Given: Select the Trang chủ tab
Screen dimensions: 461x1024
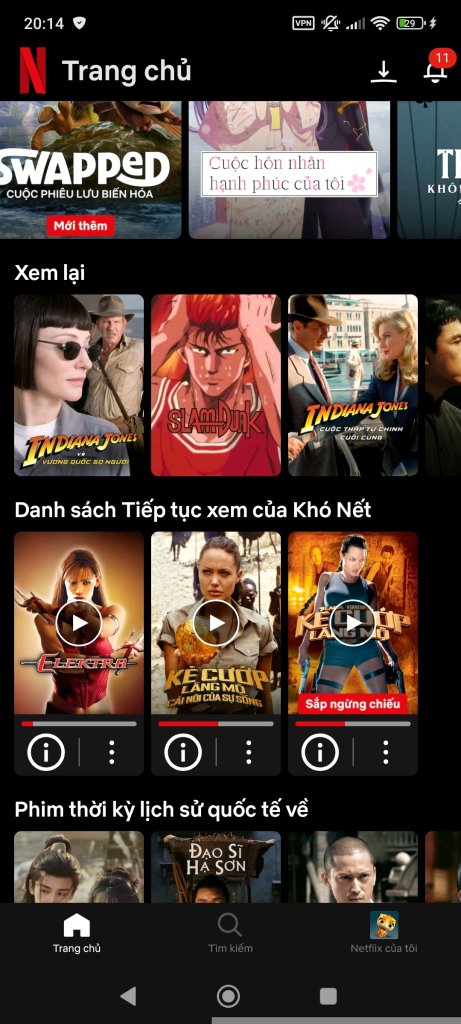Looking at the screenshot, I should point(76,934).
